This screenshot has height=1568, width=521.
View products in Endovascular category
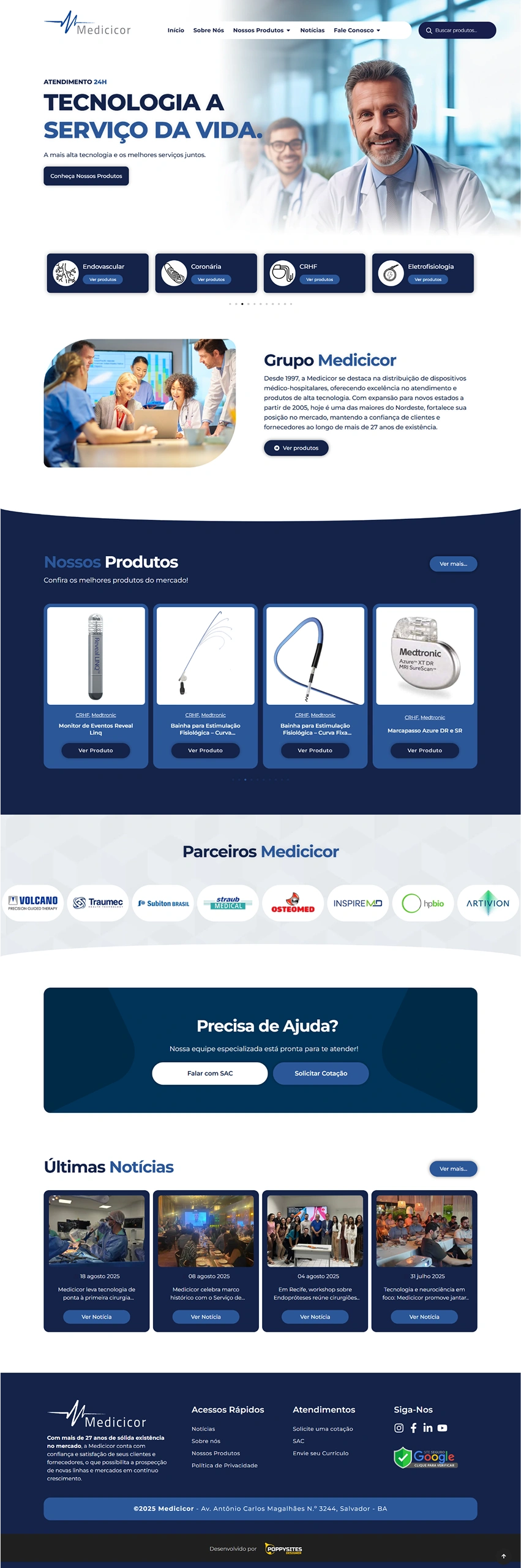tap(103, 279)
